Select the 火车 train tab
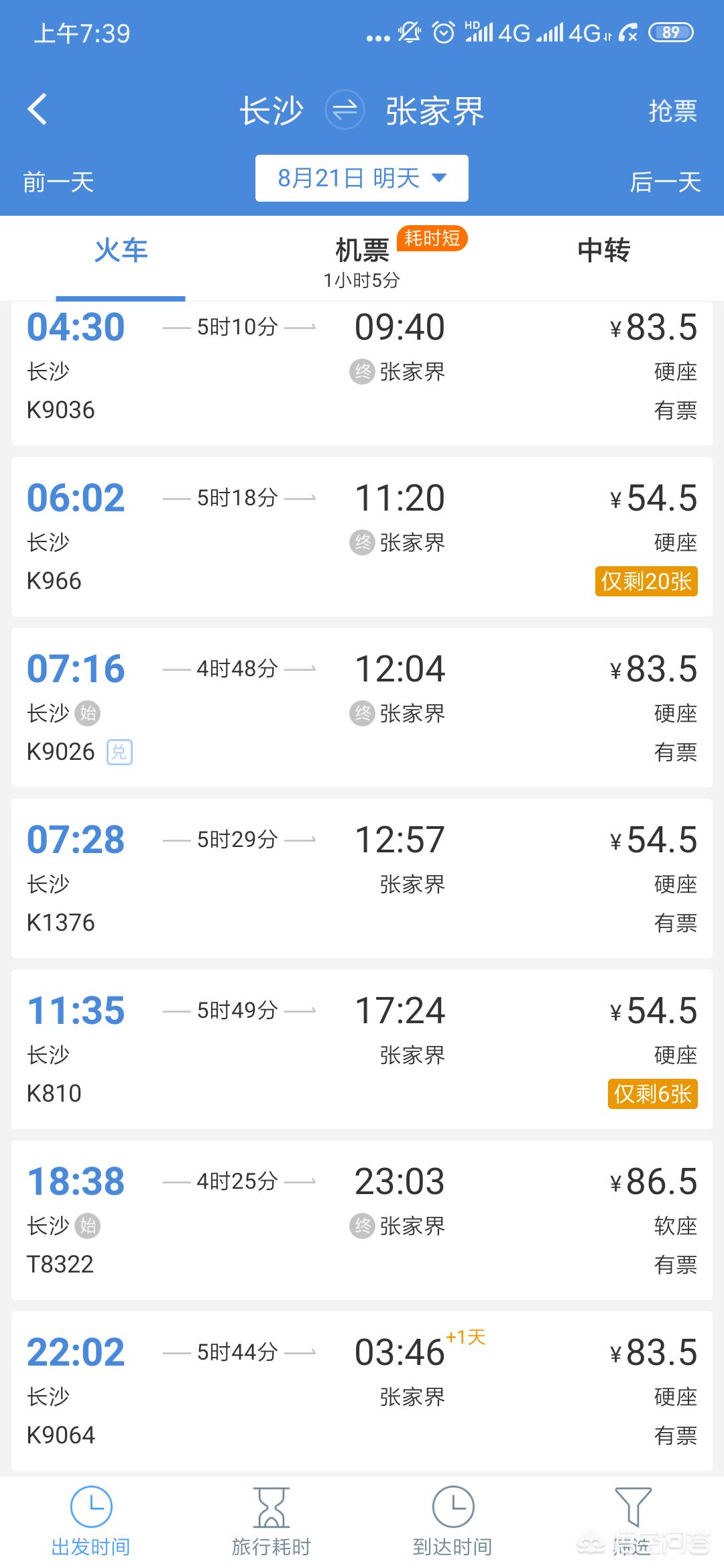This screenshot has height=1568, width=724. coord(121,251)
